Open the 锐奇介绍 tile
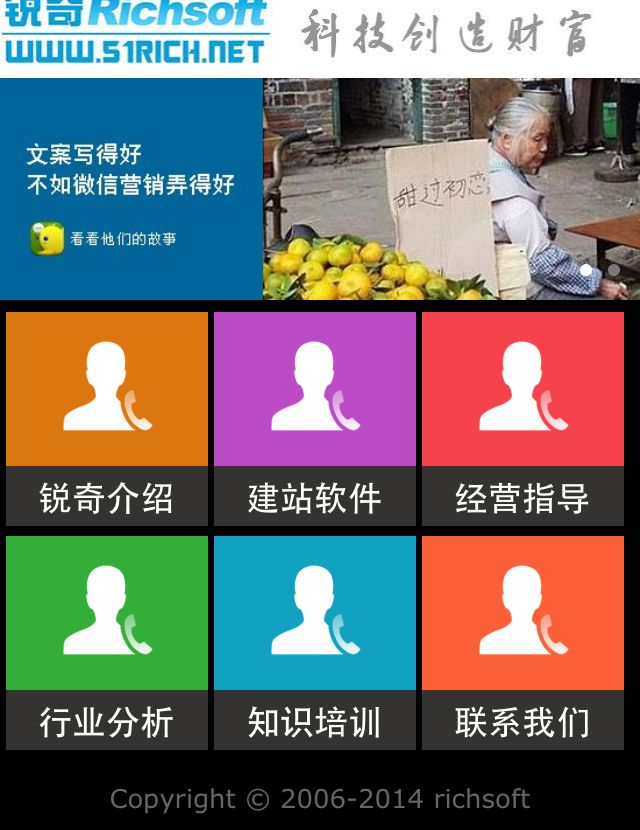The width and height of the screenshot is (640, 830). tap(107, 418)
